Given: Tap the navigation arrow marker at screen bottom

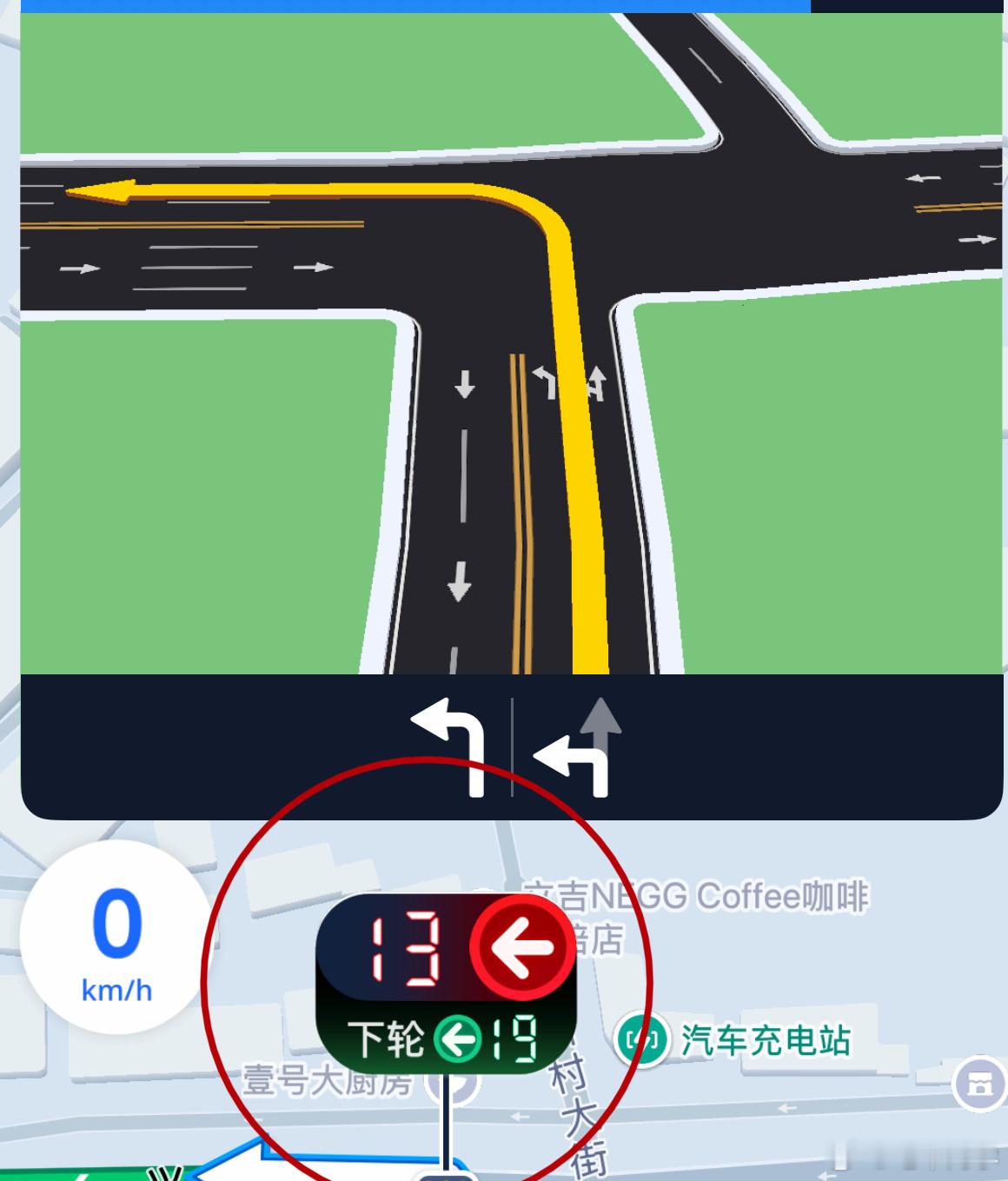Looking at the screenshot, I should coord(261,1169).
